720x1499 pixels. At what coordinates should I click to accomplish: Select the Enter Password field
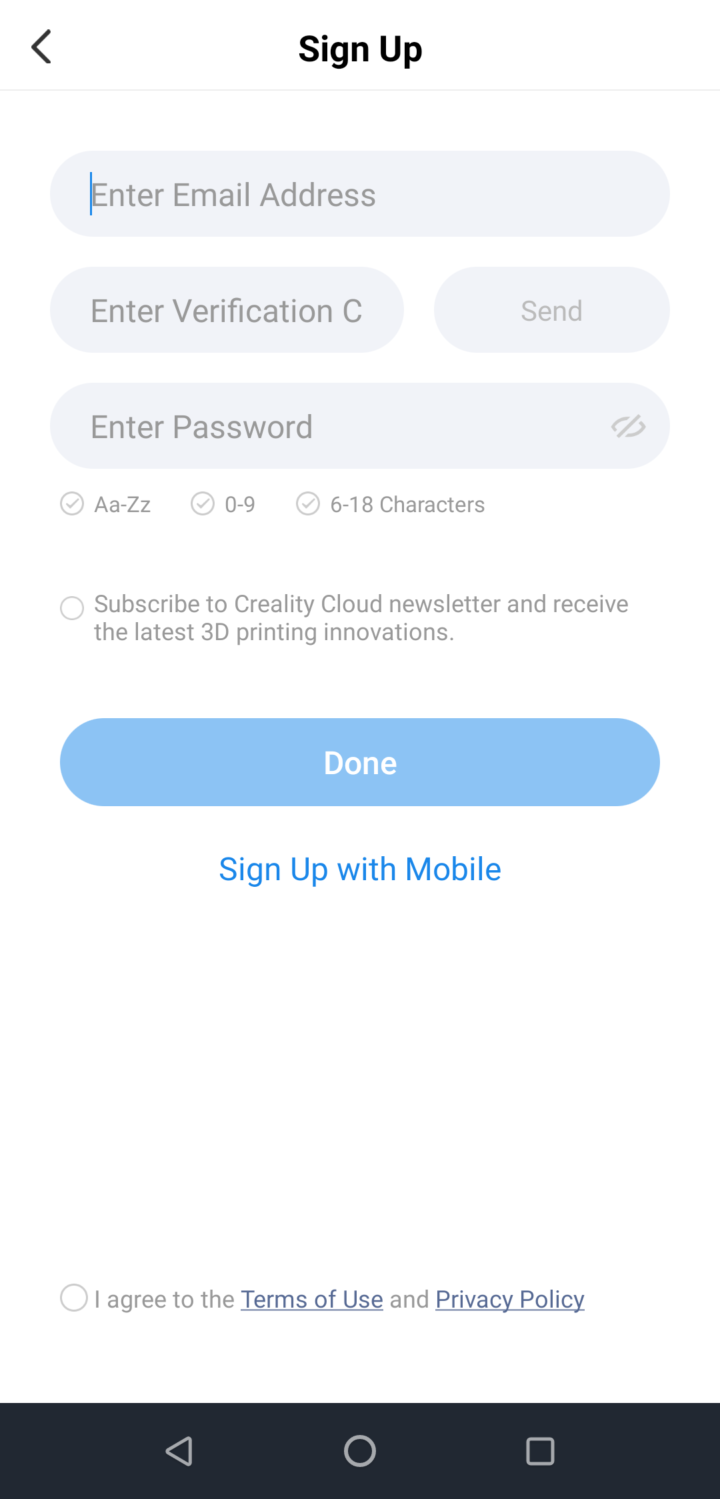[x=330, y=426]
